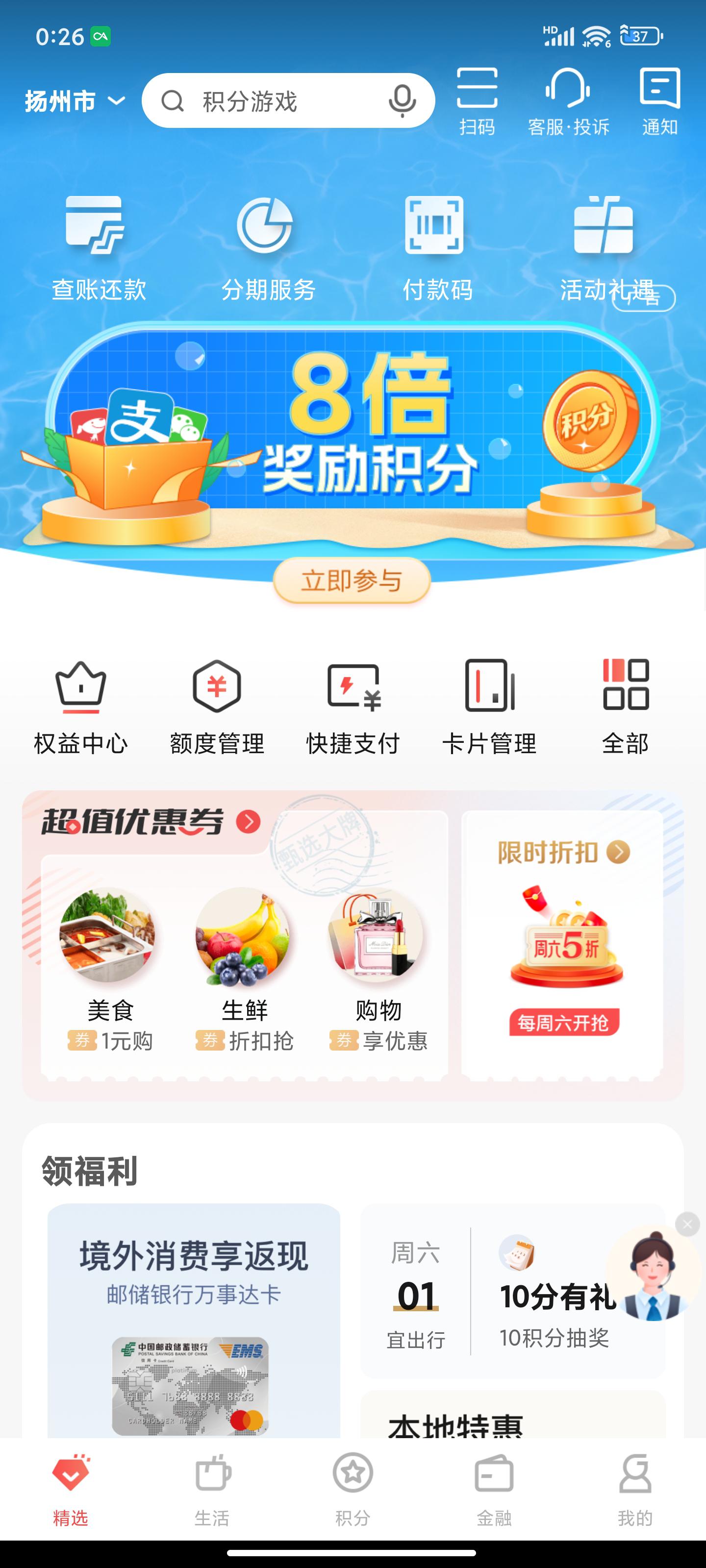
Task: Start voice search with the microphone icon
Action: point(402,101)
